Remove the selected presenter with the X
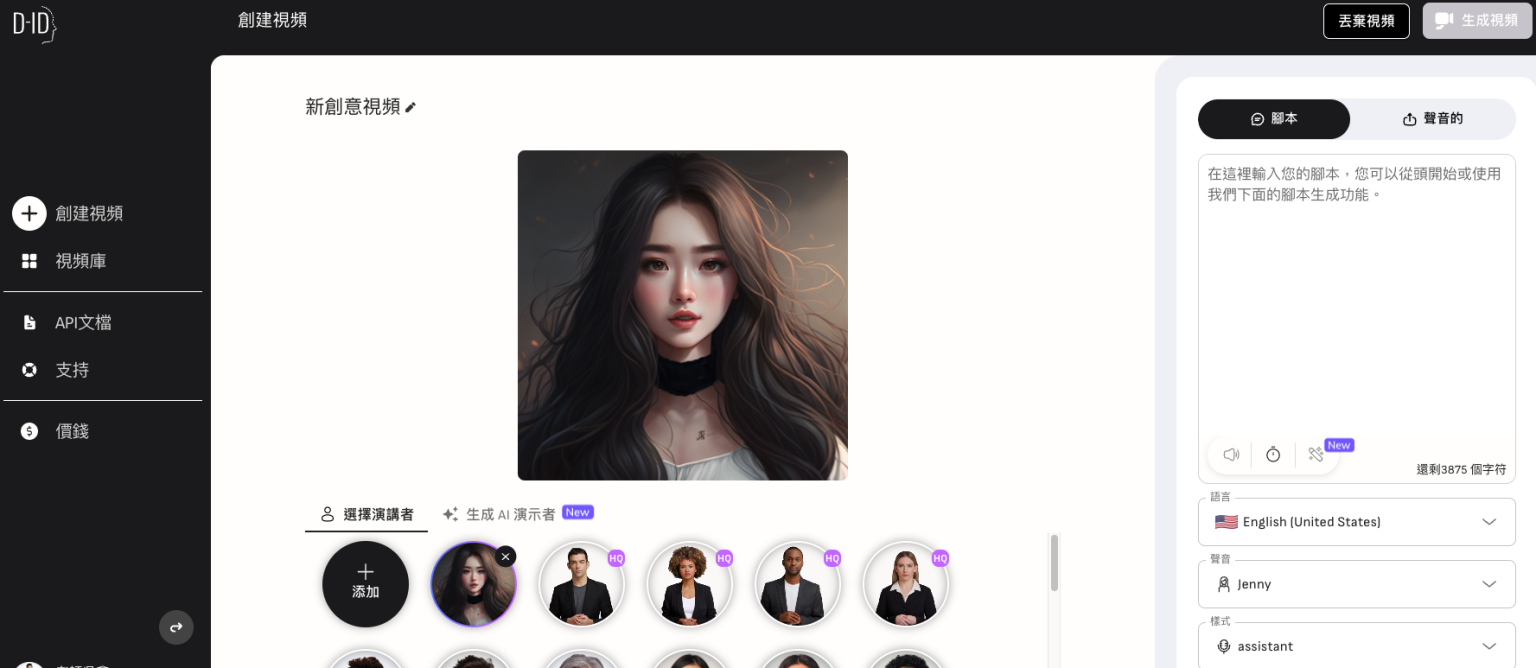The image size is (1536, 668). pos(506,556)
